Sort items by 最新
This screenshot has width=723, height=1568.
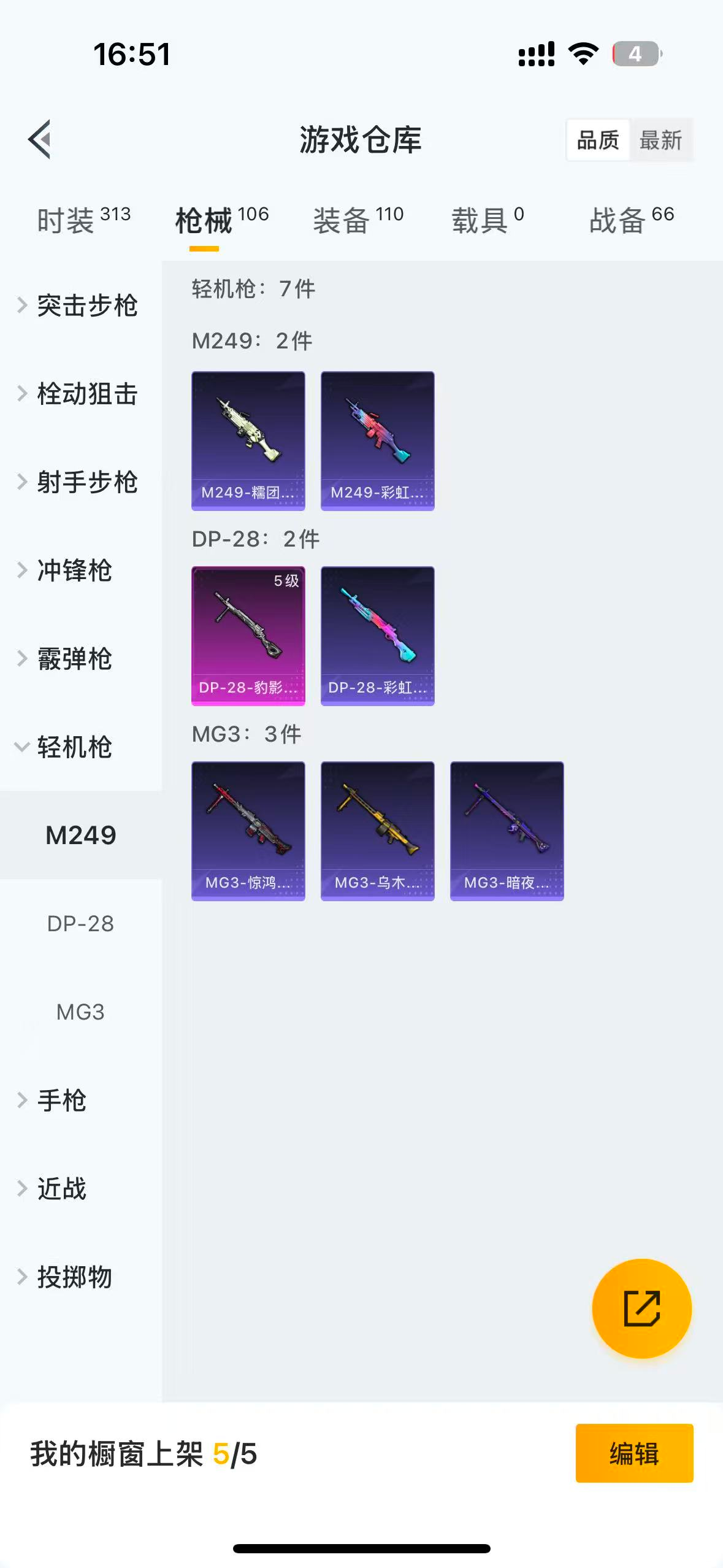[x=660, y=140]
